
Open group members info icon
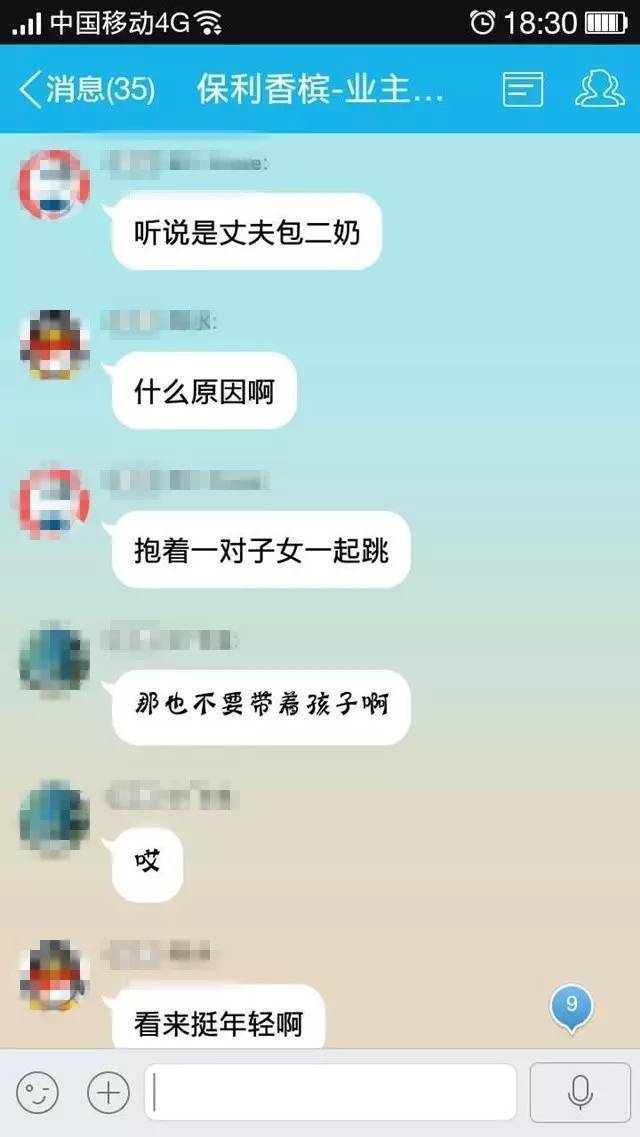tap(599, 90)
